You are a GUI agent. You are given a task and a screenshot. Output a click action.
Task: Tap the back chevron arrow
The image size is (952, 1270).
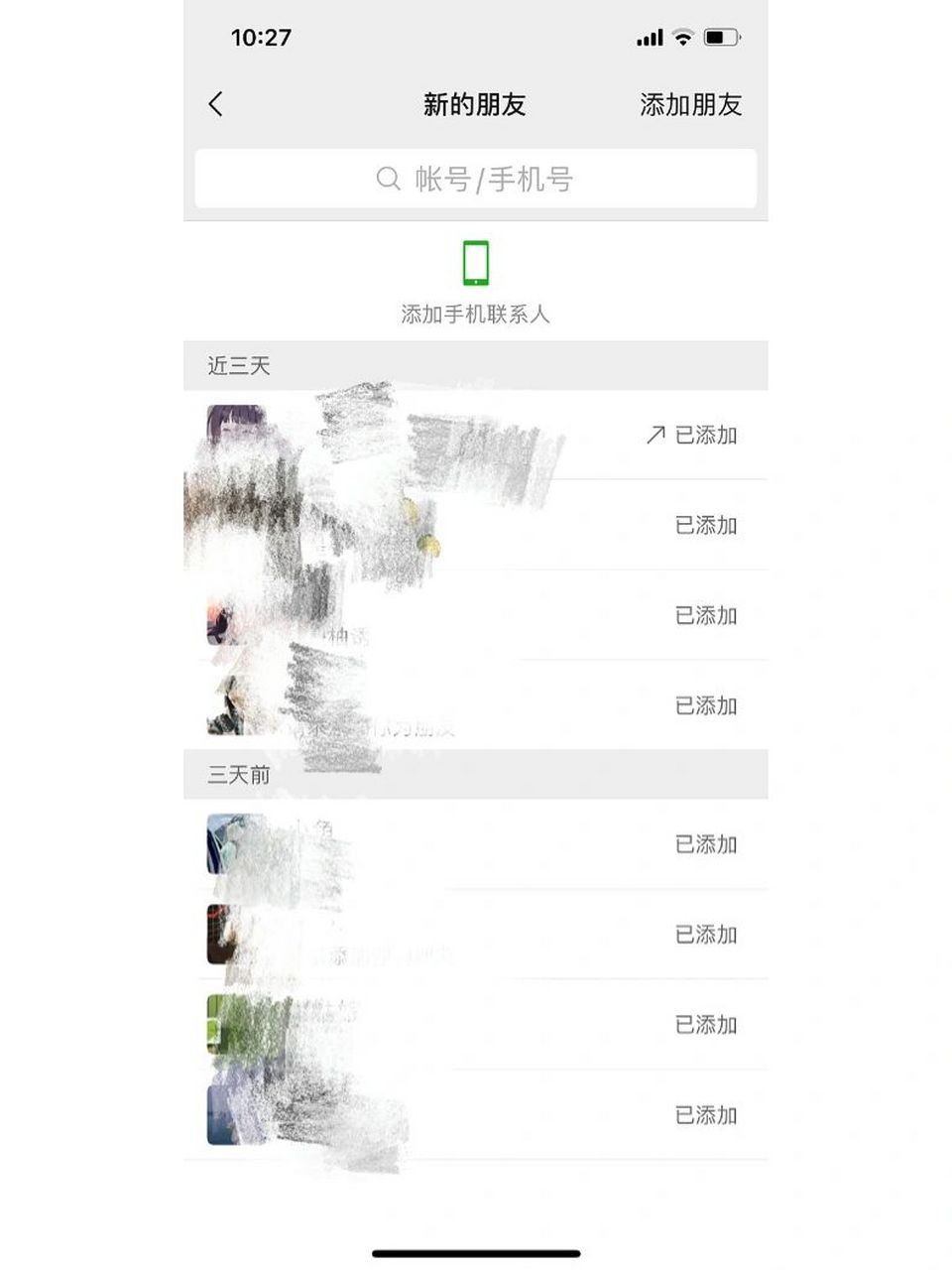pyautogui.click(x=217, y=104)
